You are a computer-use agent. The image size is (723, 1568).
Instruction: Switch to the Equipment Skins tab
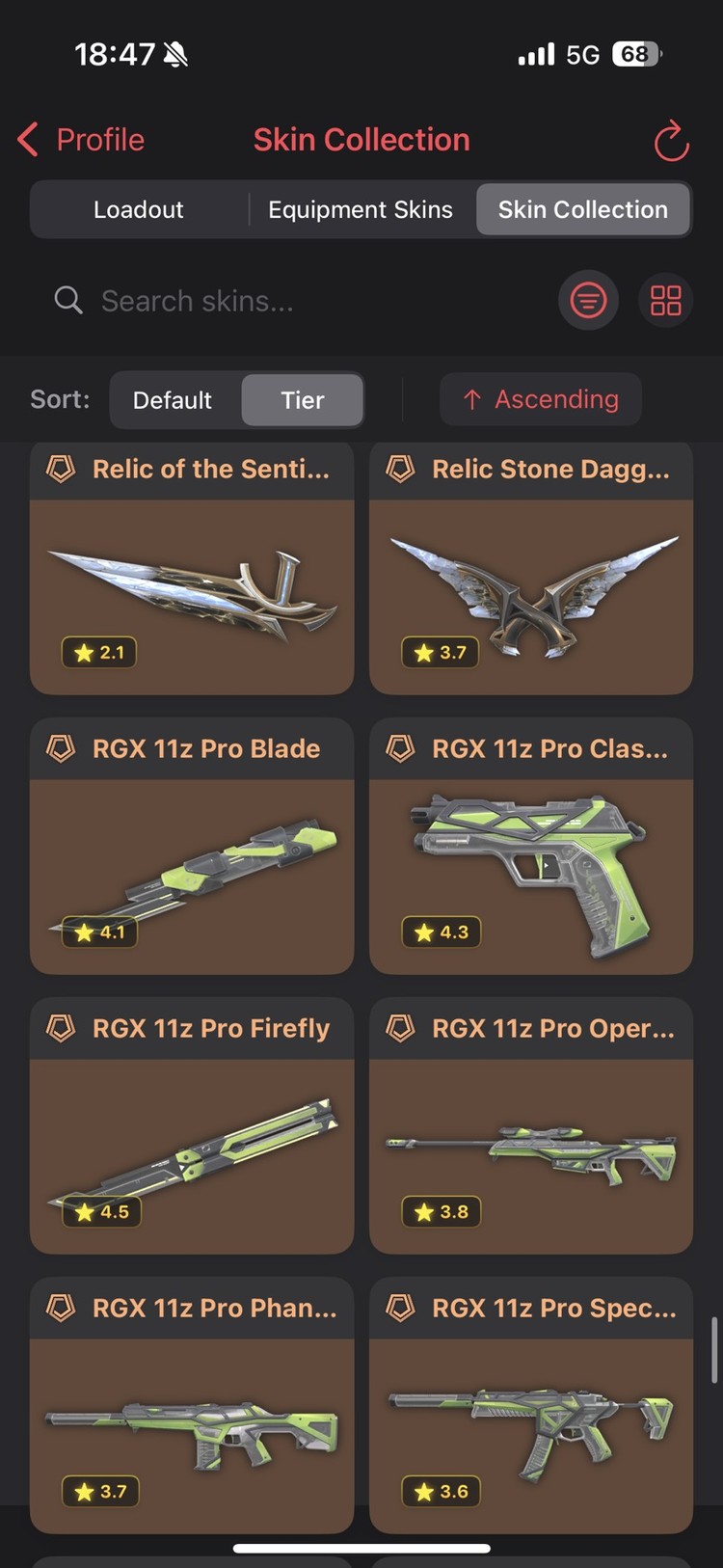[x=360, y=209]
